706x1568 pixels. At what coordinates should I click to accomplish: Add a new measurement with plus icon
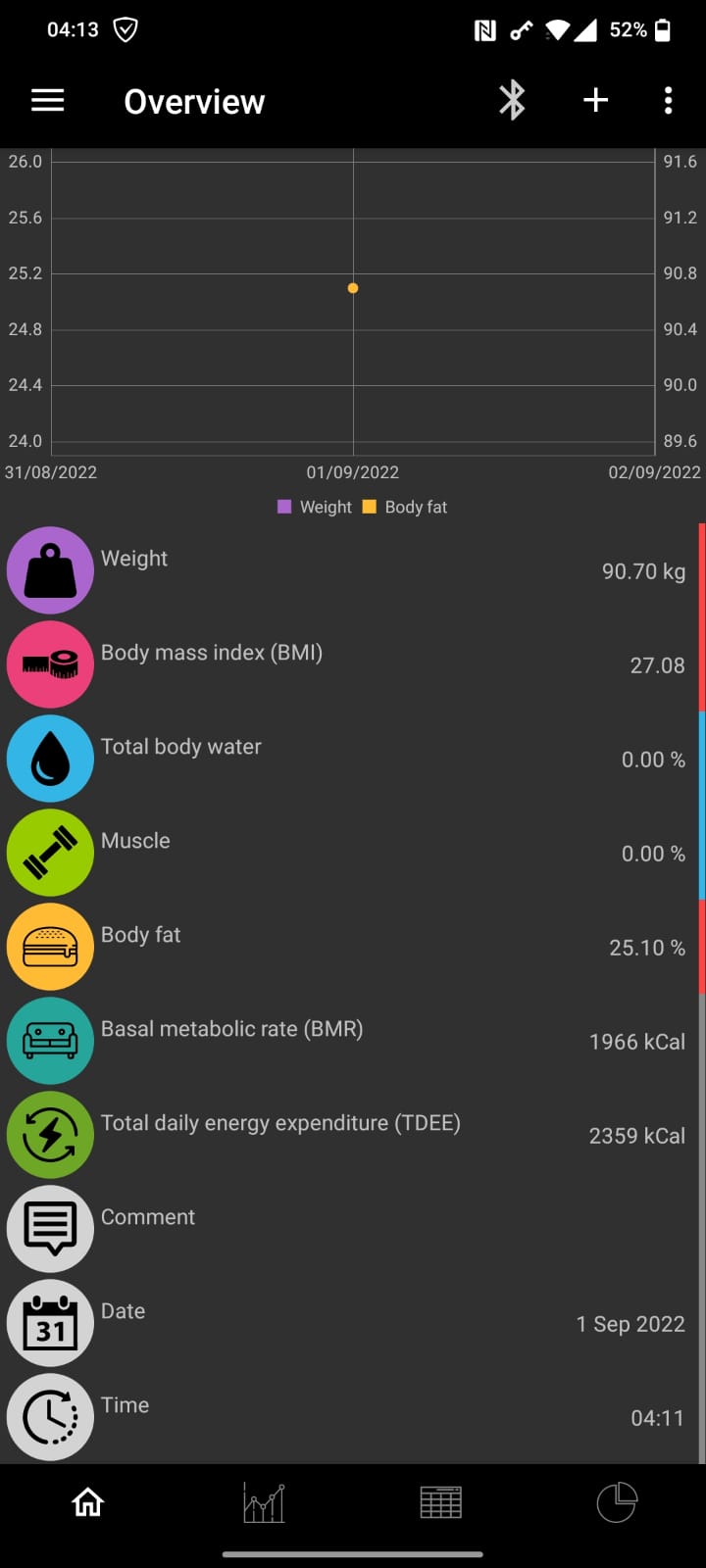click(x=596, y=101)
